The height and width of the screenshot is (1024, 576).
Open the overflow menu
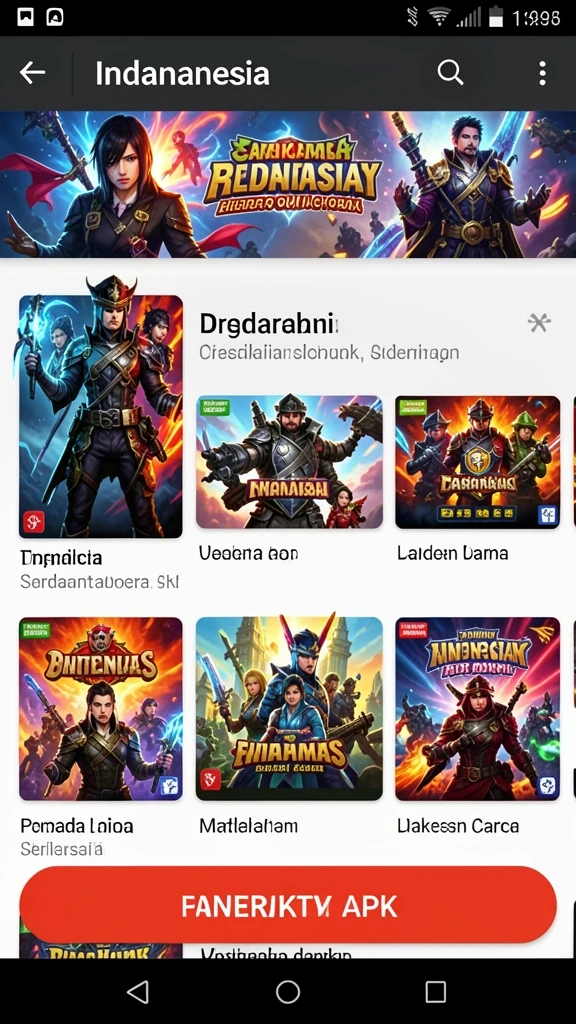[x=542, y=73]
